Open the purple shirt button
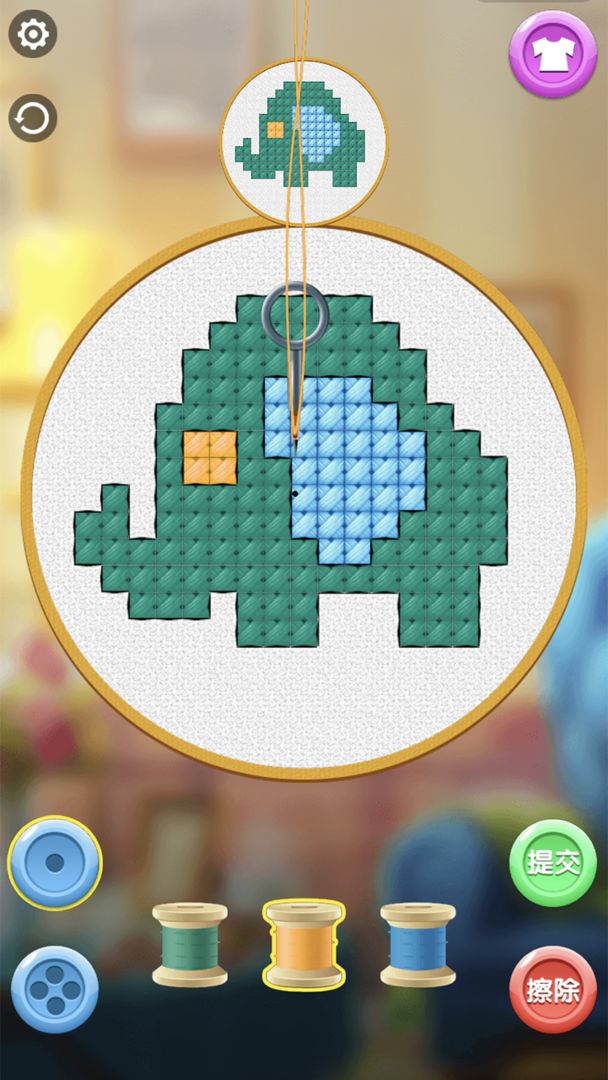Image resolution: width=608 pixels, height=1080 pixels. click(x=552, y=54)
